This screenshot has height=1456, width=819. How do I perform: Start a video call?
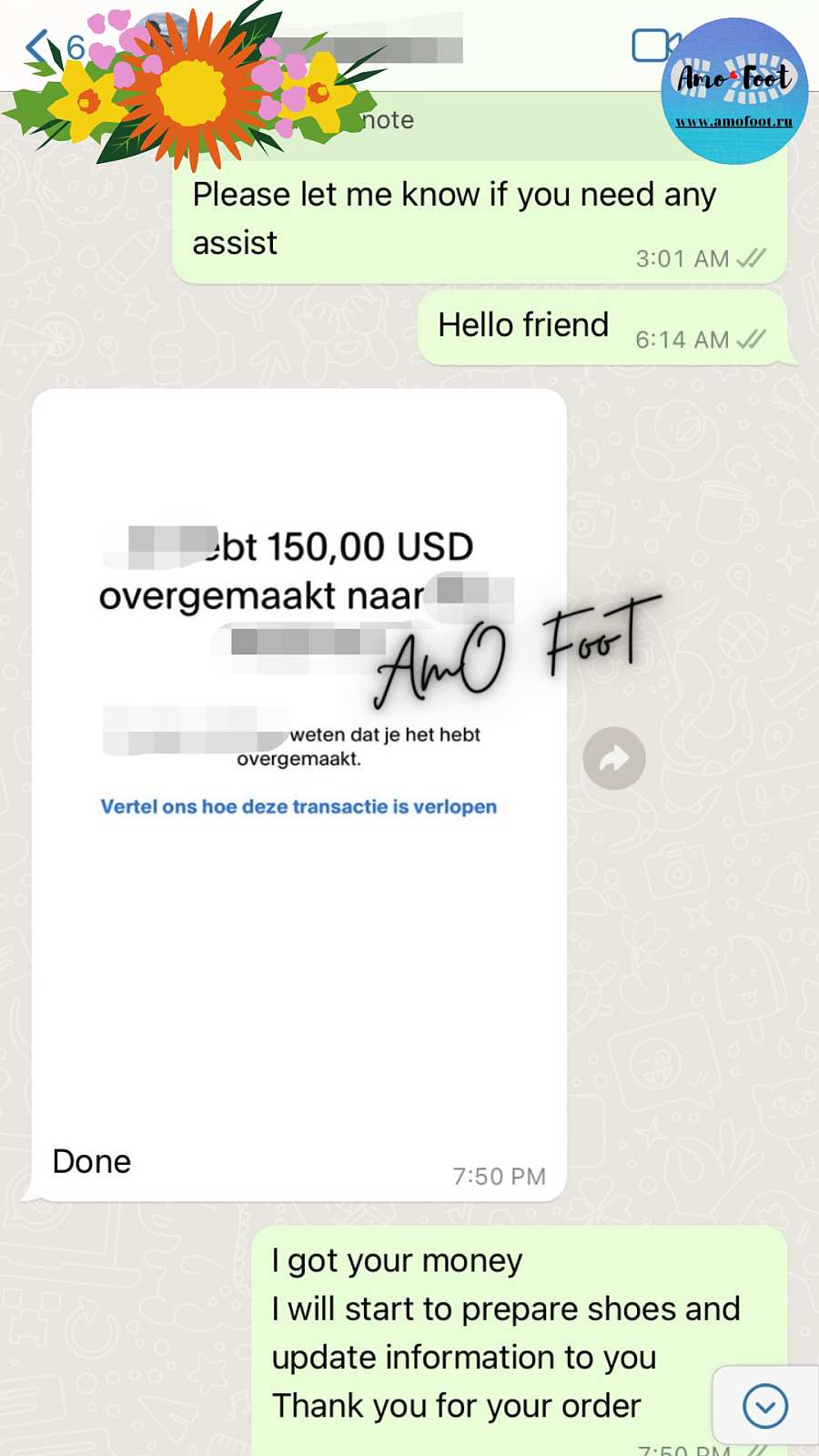(652, 45)
